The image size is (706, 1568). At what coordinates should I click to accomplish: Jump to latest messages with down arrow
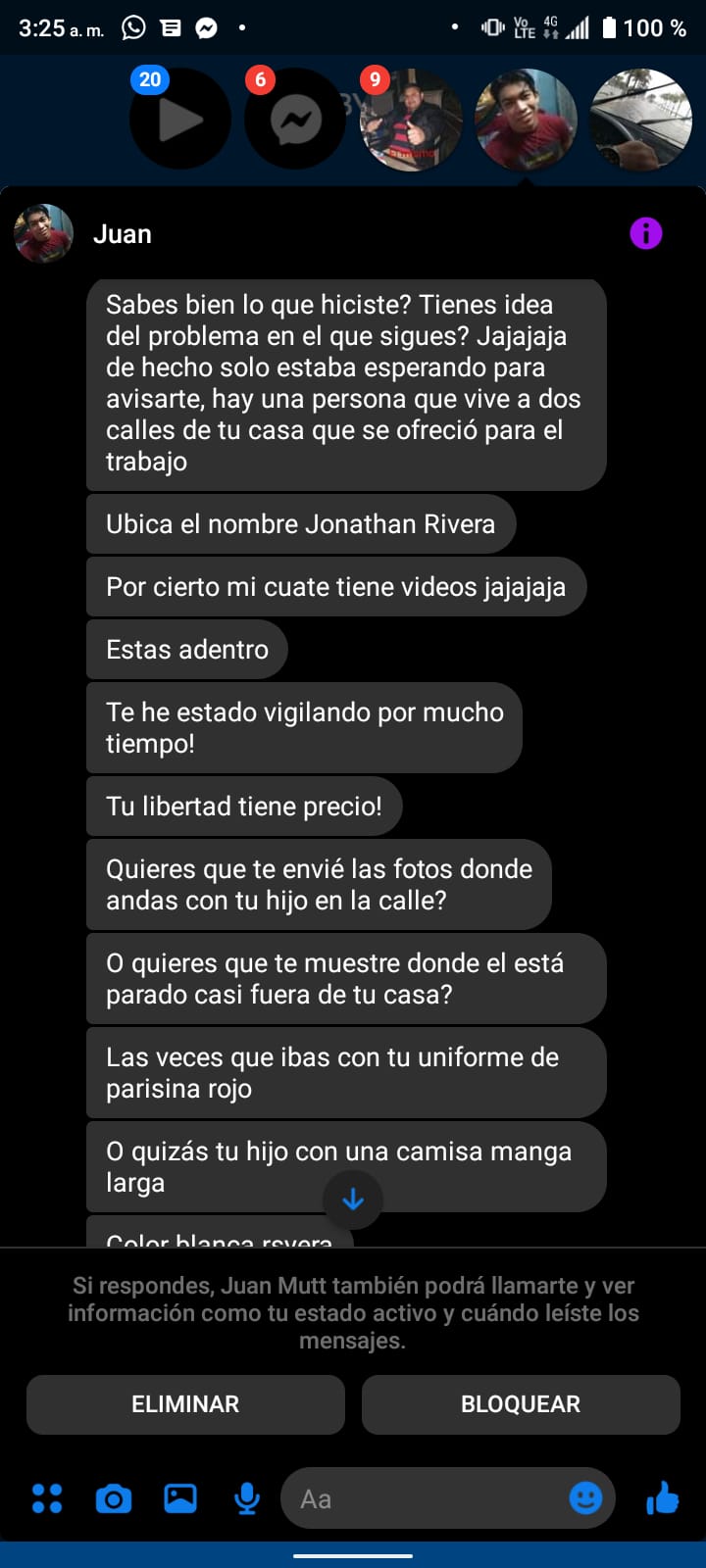tap(353, 1200)
